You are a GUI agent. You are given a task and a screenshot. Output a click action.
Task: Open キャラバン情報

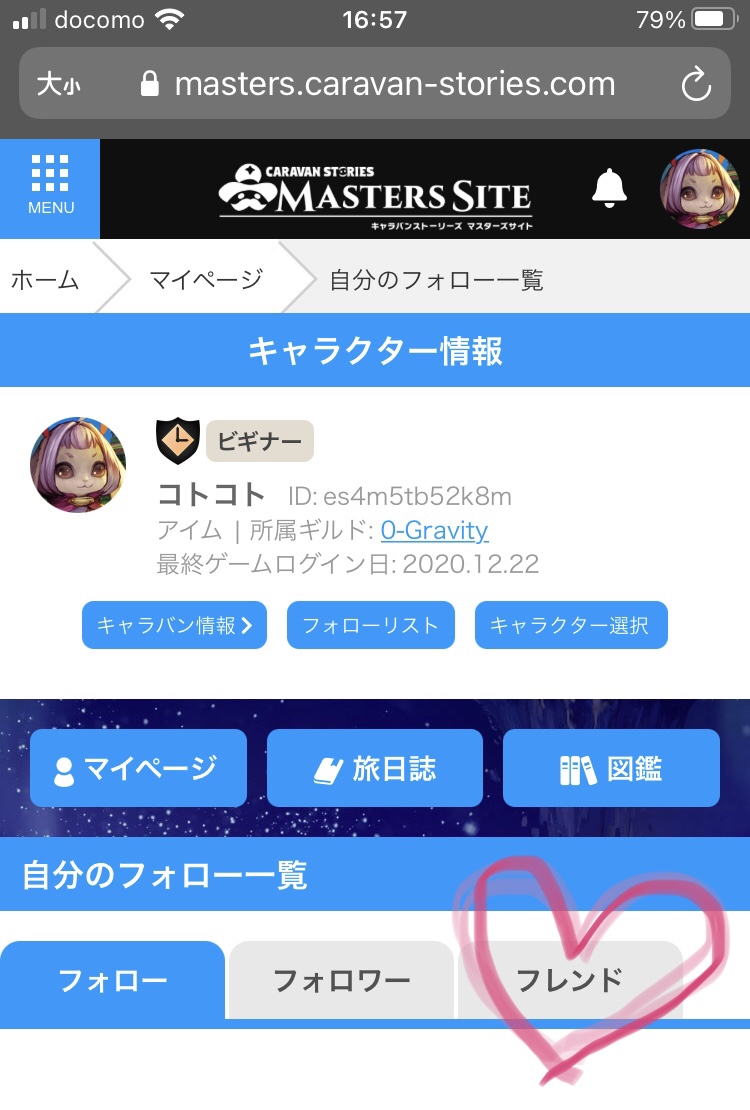[174, 626]
